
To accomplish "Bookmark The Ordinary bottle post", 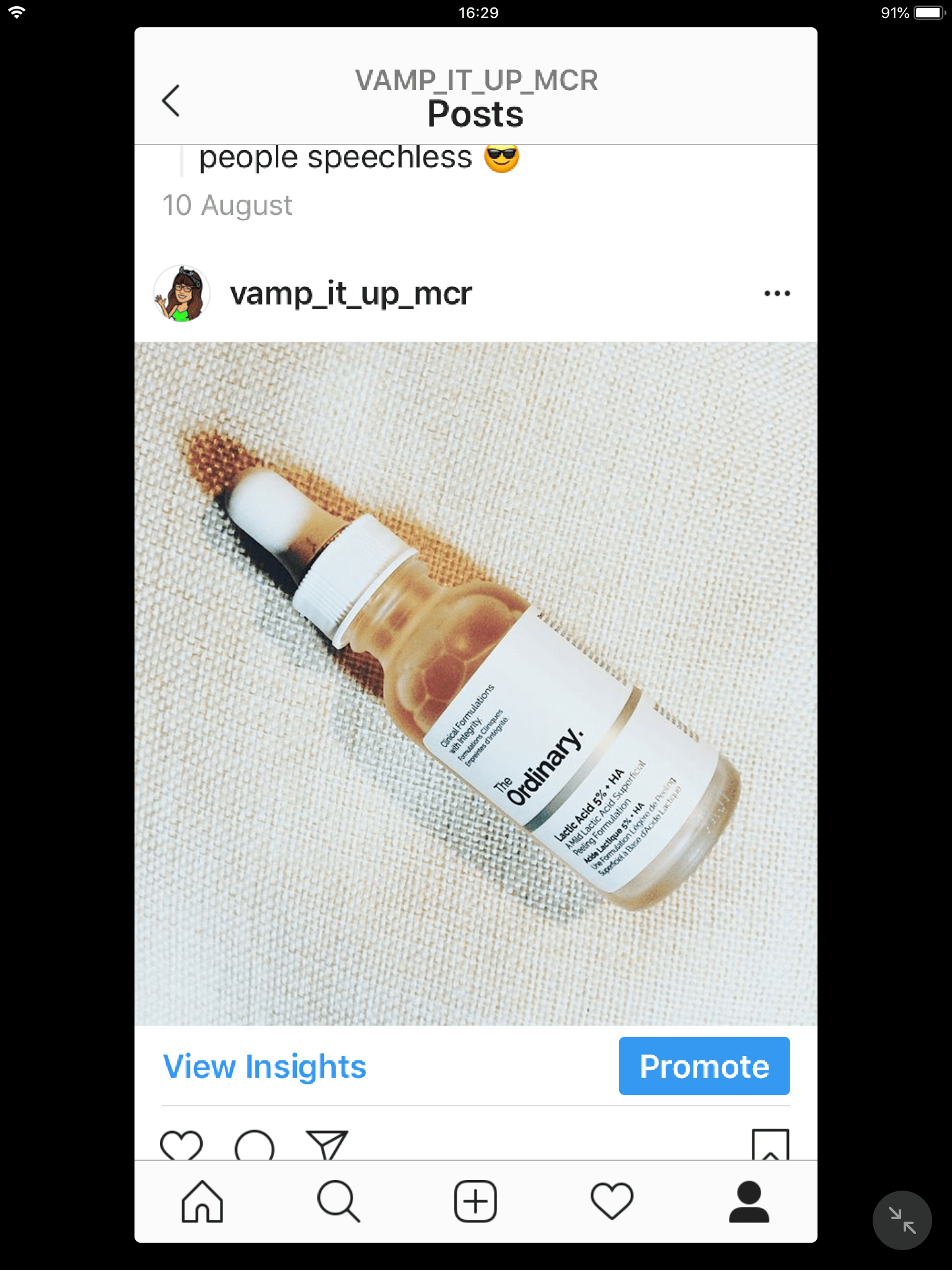I will (770, 1146).
